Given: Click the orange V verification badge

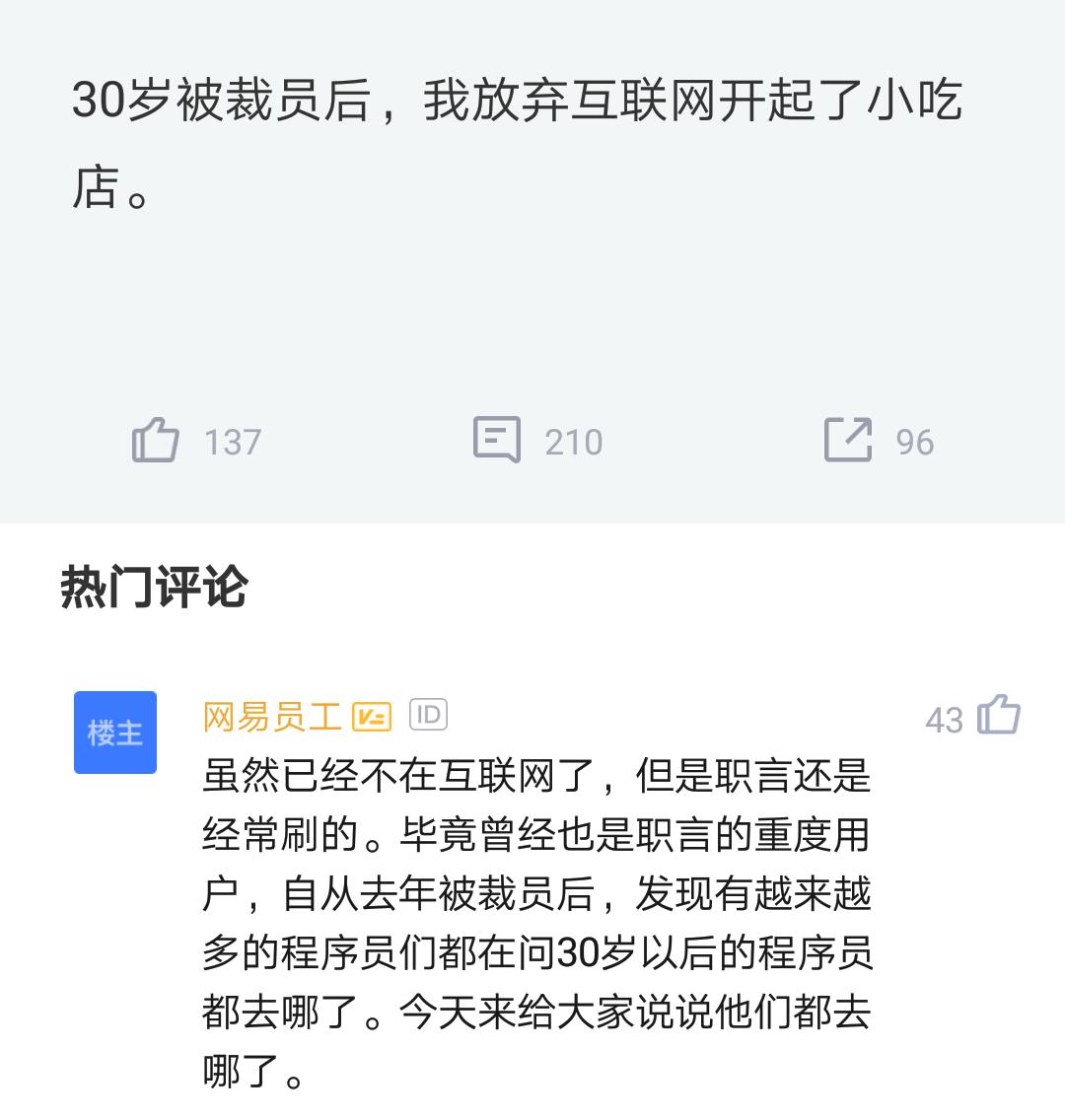Looking at the screenshot, I should coord(371,717).
